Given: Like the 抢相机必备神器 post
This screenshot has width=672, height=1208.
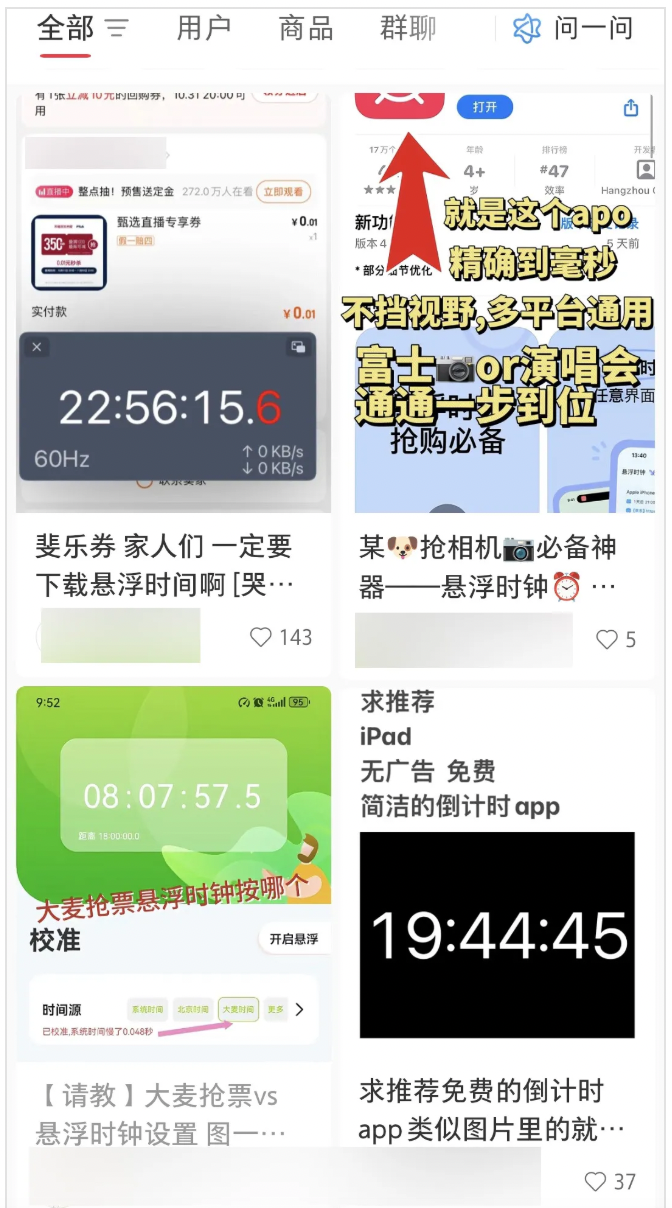Looking at the screenshot, I should [607, 639].
